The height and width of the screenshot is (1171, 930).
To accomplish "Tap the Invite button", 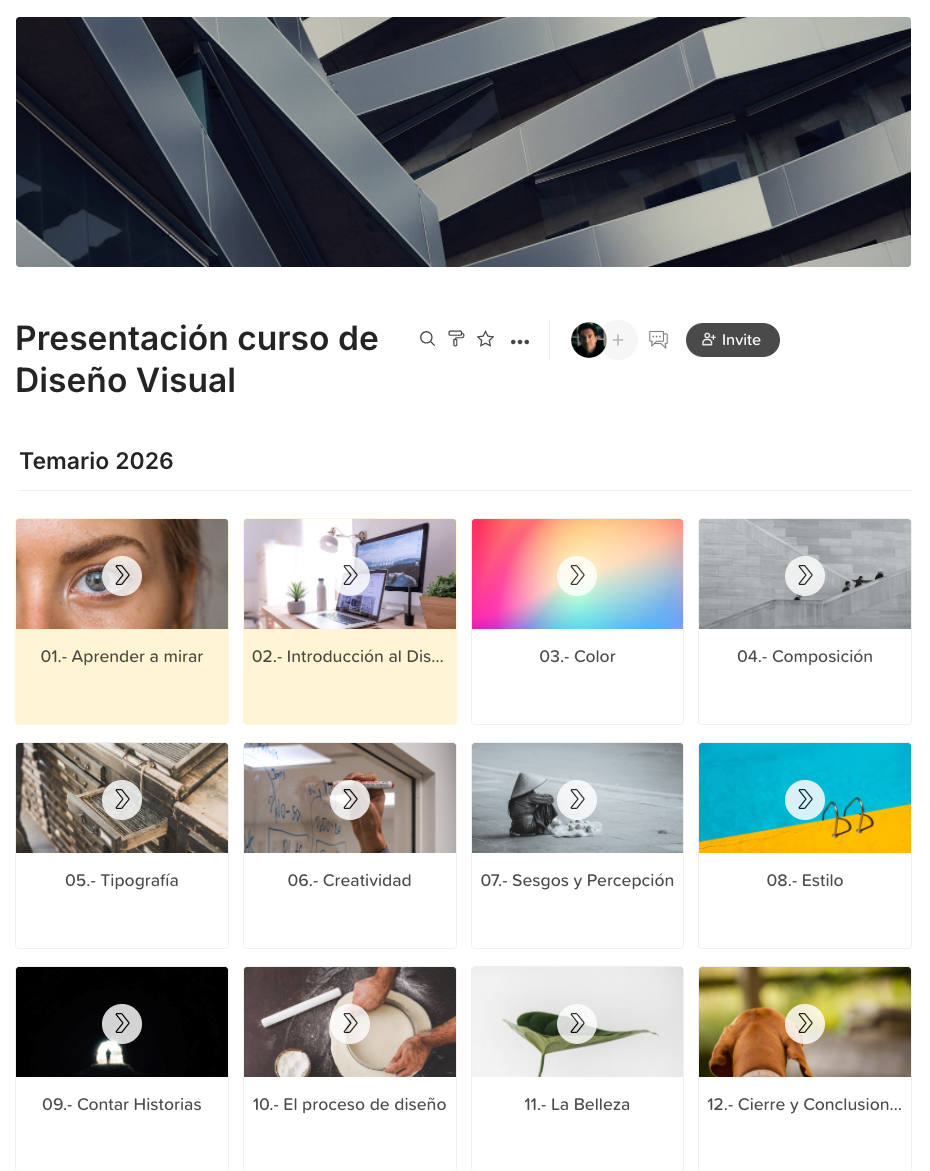I will (732, 340).
